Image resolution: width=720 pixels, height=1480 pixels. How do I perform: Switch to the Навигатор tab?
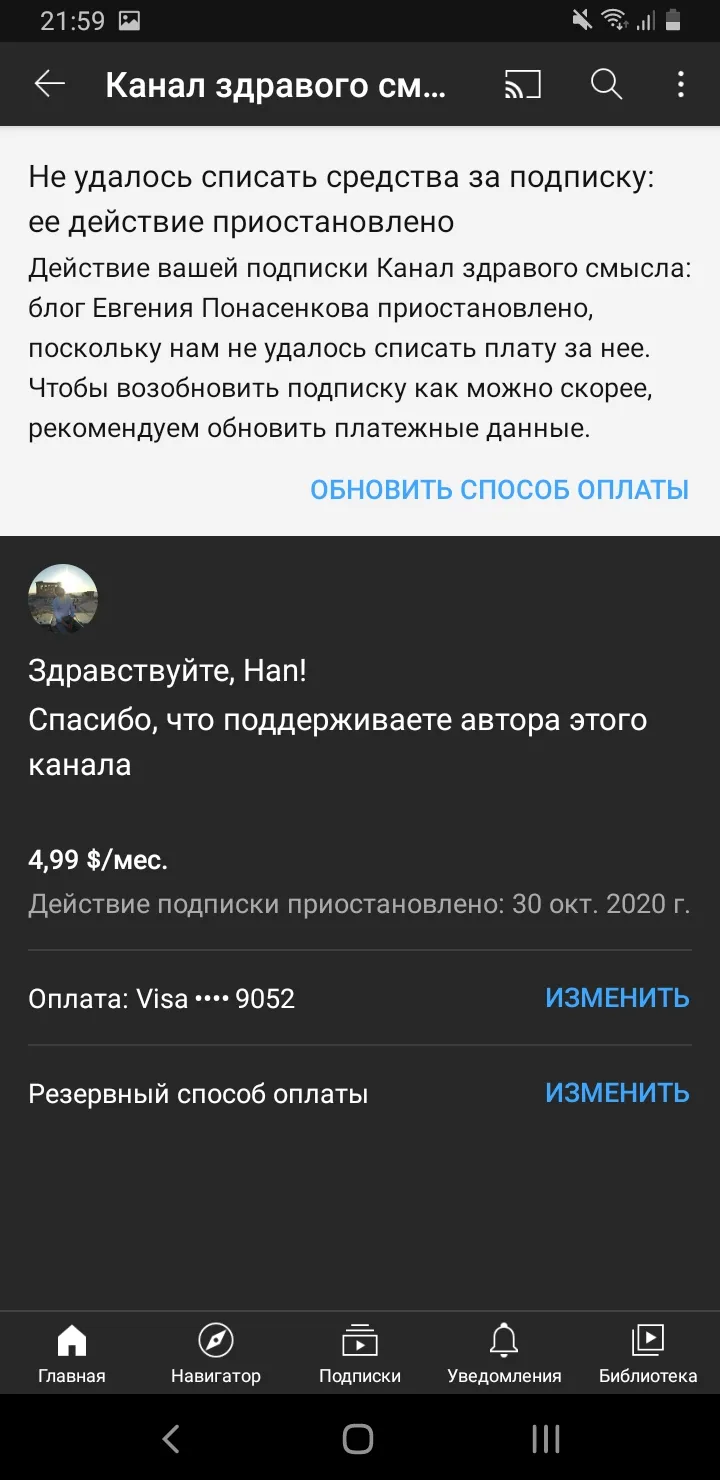click(x=216, y=1354)
